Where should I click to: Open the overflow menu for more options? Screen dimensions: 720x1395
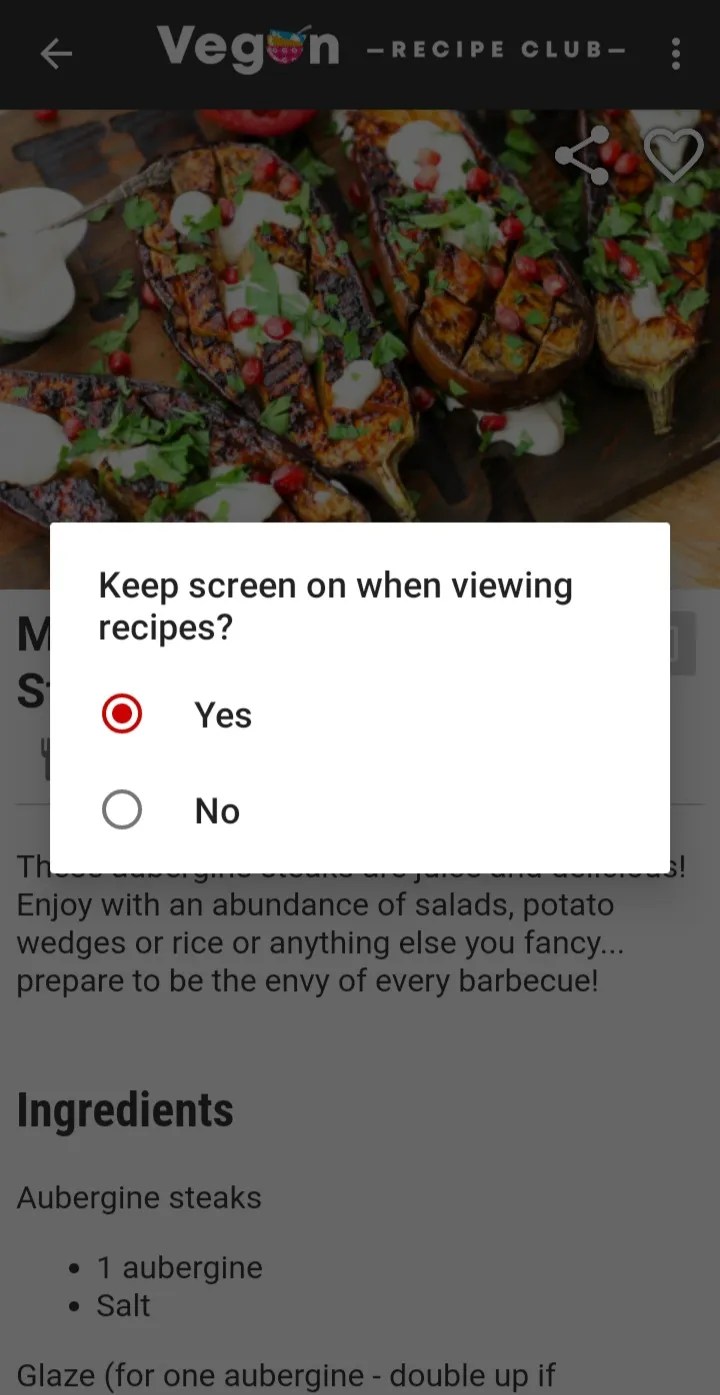click(676, 53)
